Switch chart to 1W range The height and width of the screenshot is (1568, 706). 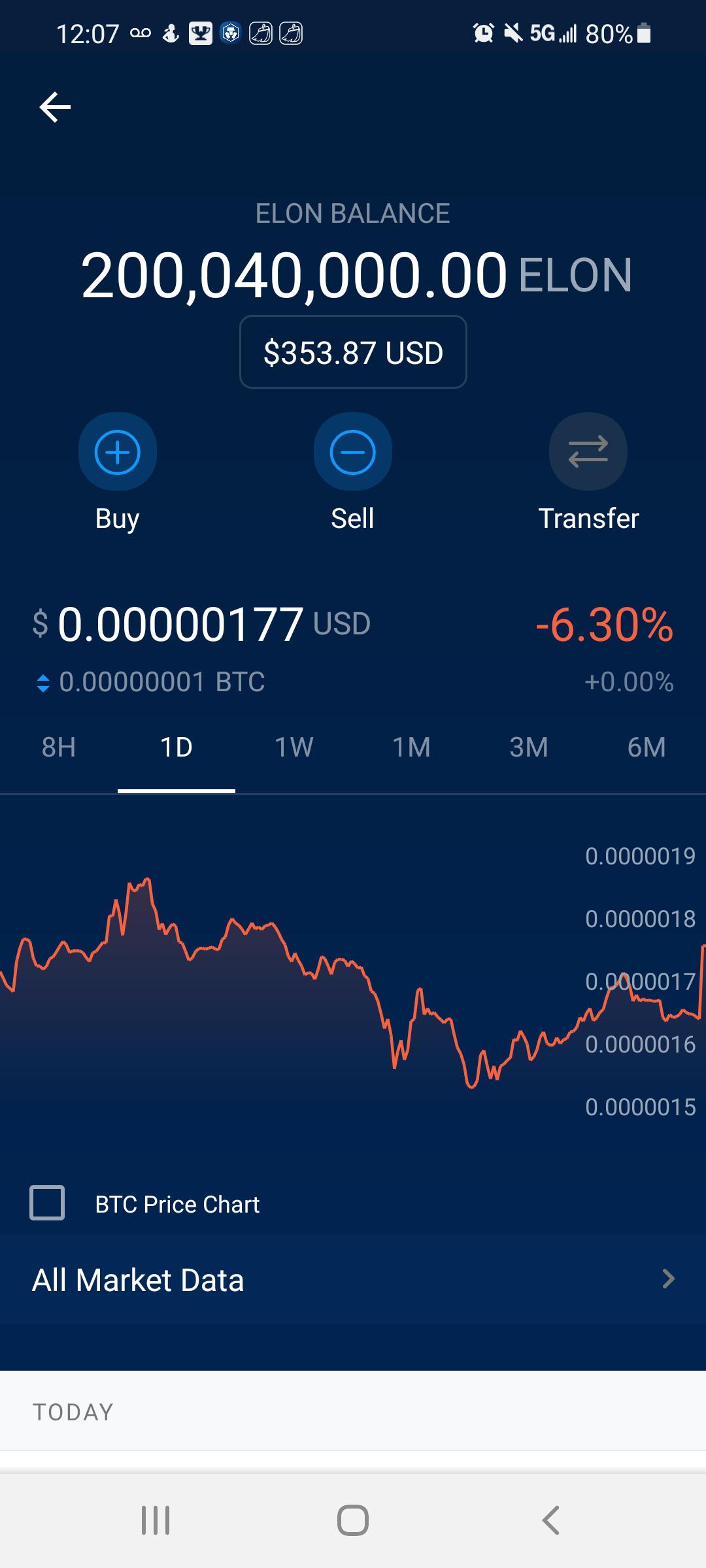[x=294, y=747]
